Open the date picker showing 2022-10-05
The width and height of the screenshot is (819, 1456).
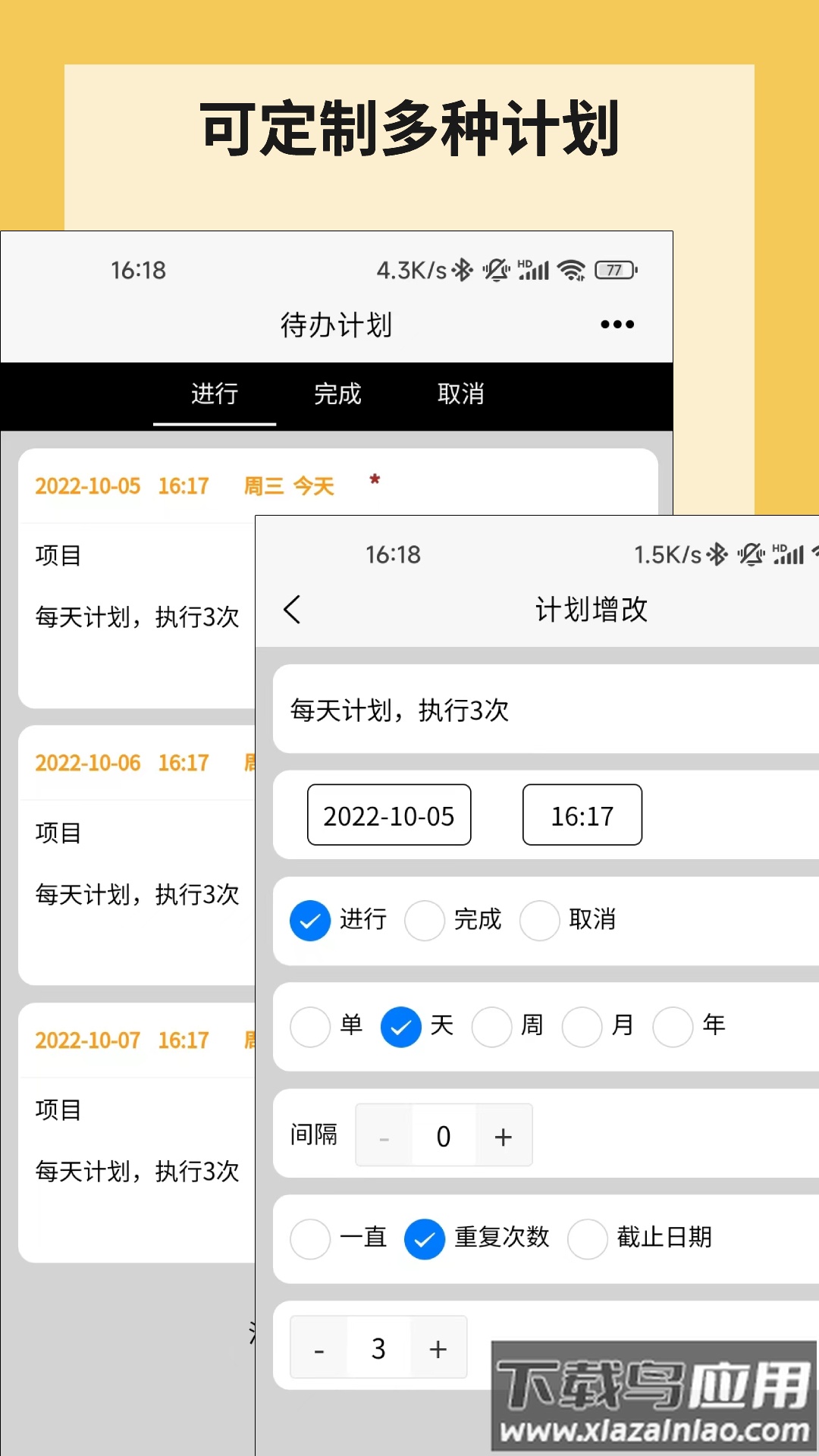(x=388, y=815)
